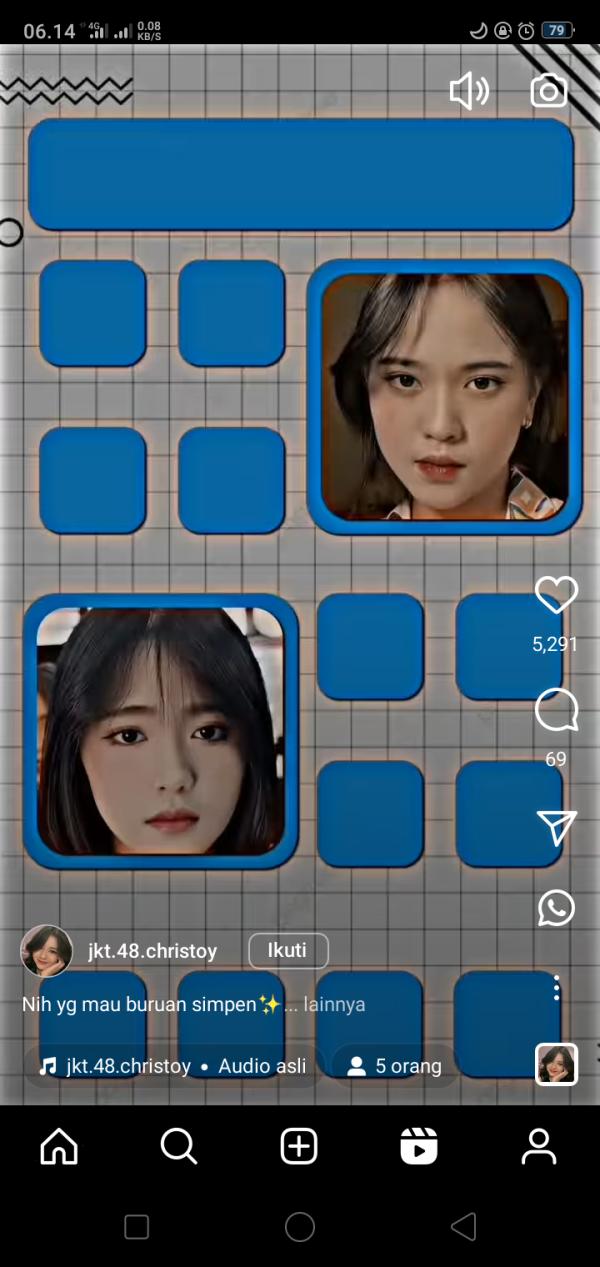Mute the reel audio
600x1267 pixels.
pyautogui.click(x=469, y=92)
